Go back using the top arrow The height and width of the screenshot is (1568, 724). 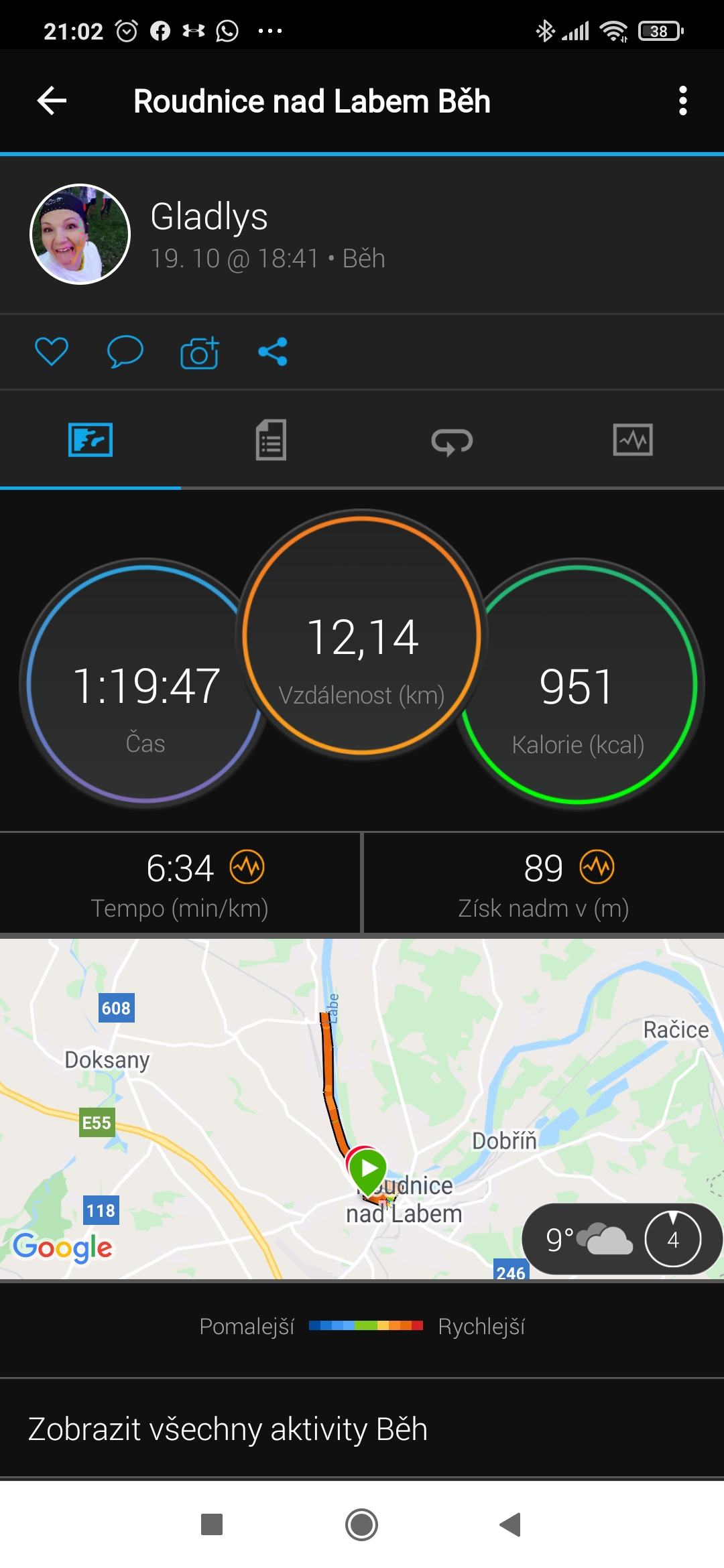coord(52,101)
